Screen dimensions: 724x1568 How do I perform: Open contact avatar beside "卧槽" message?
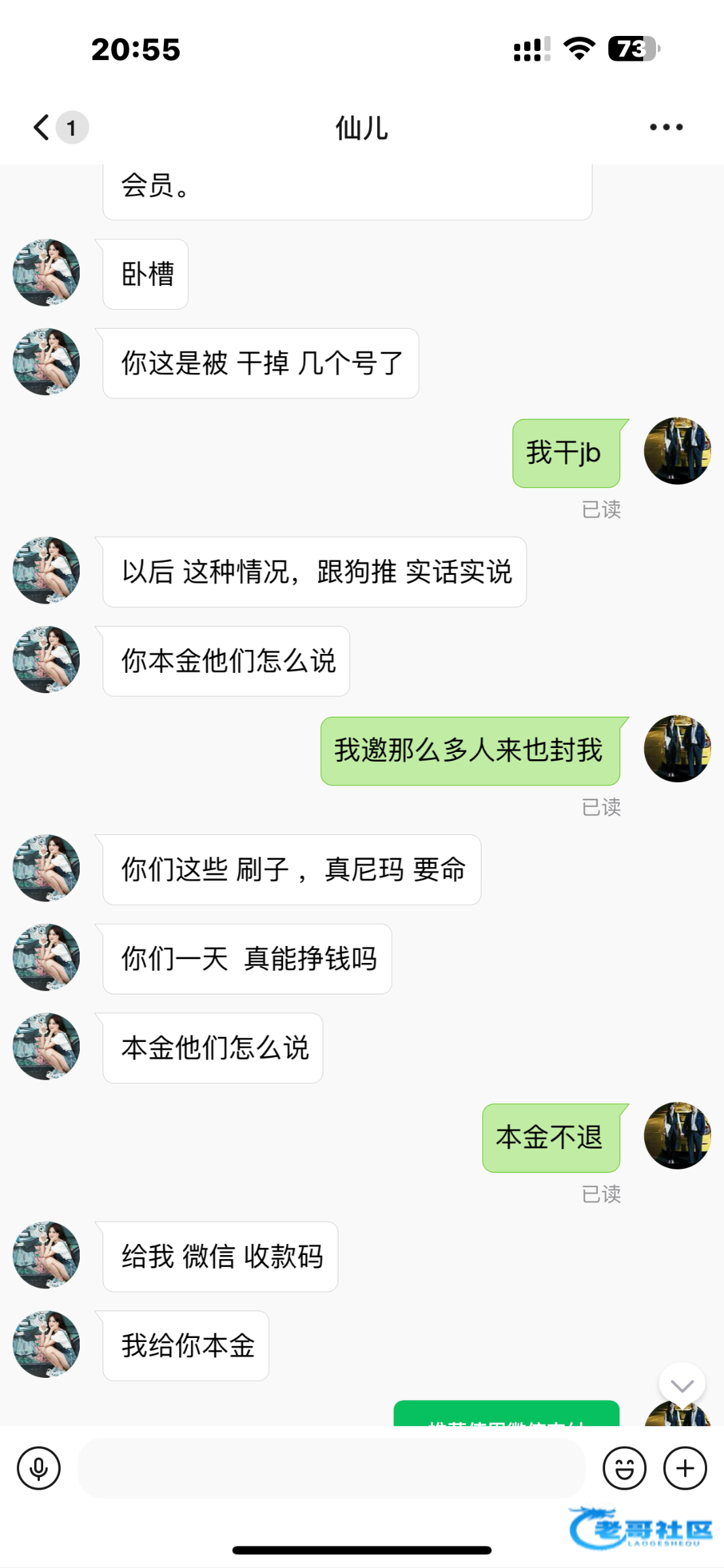point(46,272)
